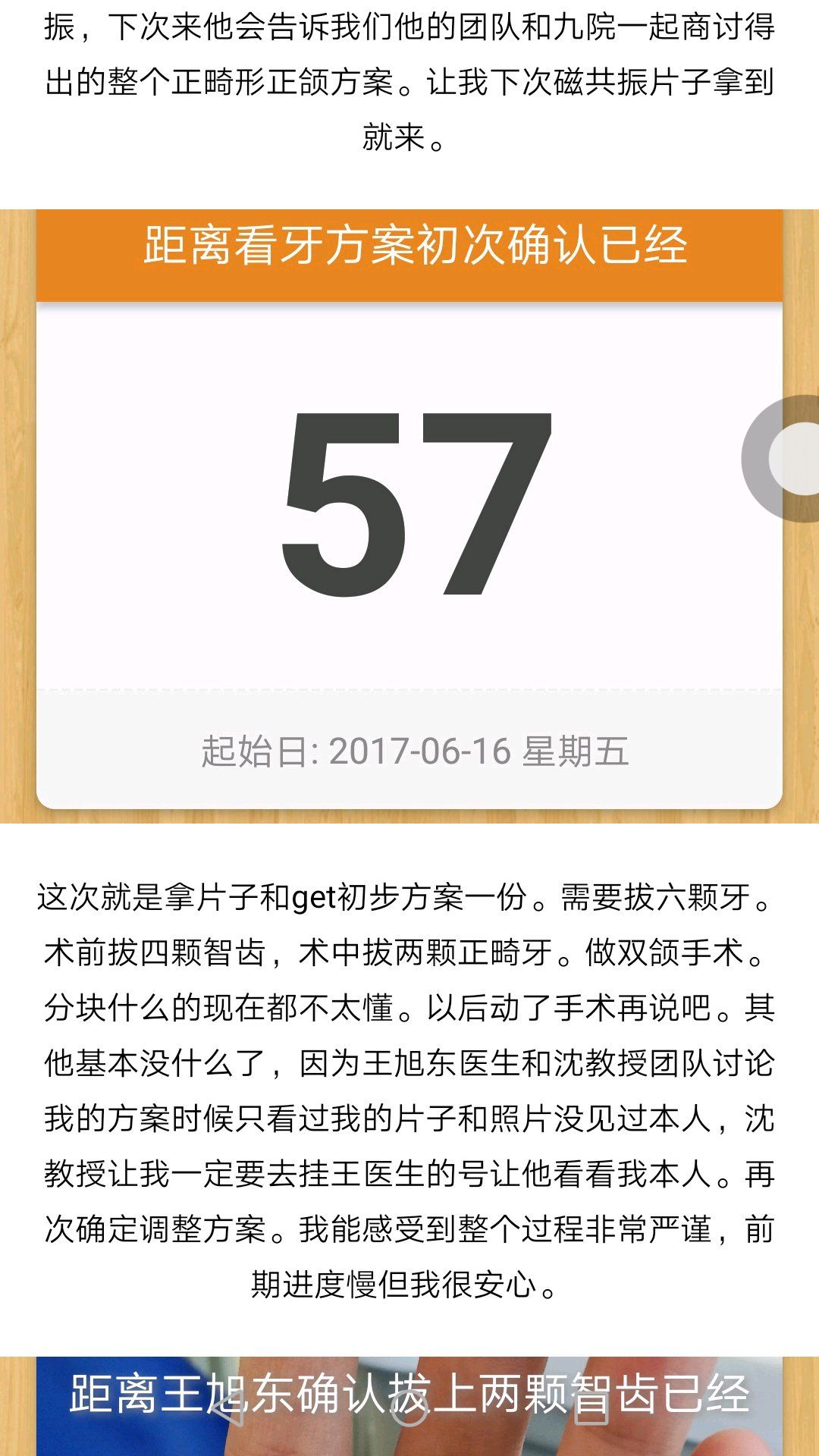This screenshot has height=1456, width=819.
Task: Go to the home screen via home button
Action: coord(409,1409)
